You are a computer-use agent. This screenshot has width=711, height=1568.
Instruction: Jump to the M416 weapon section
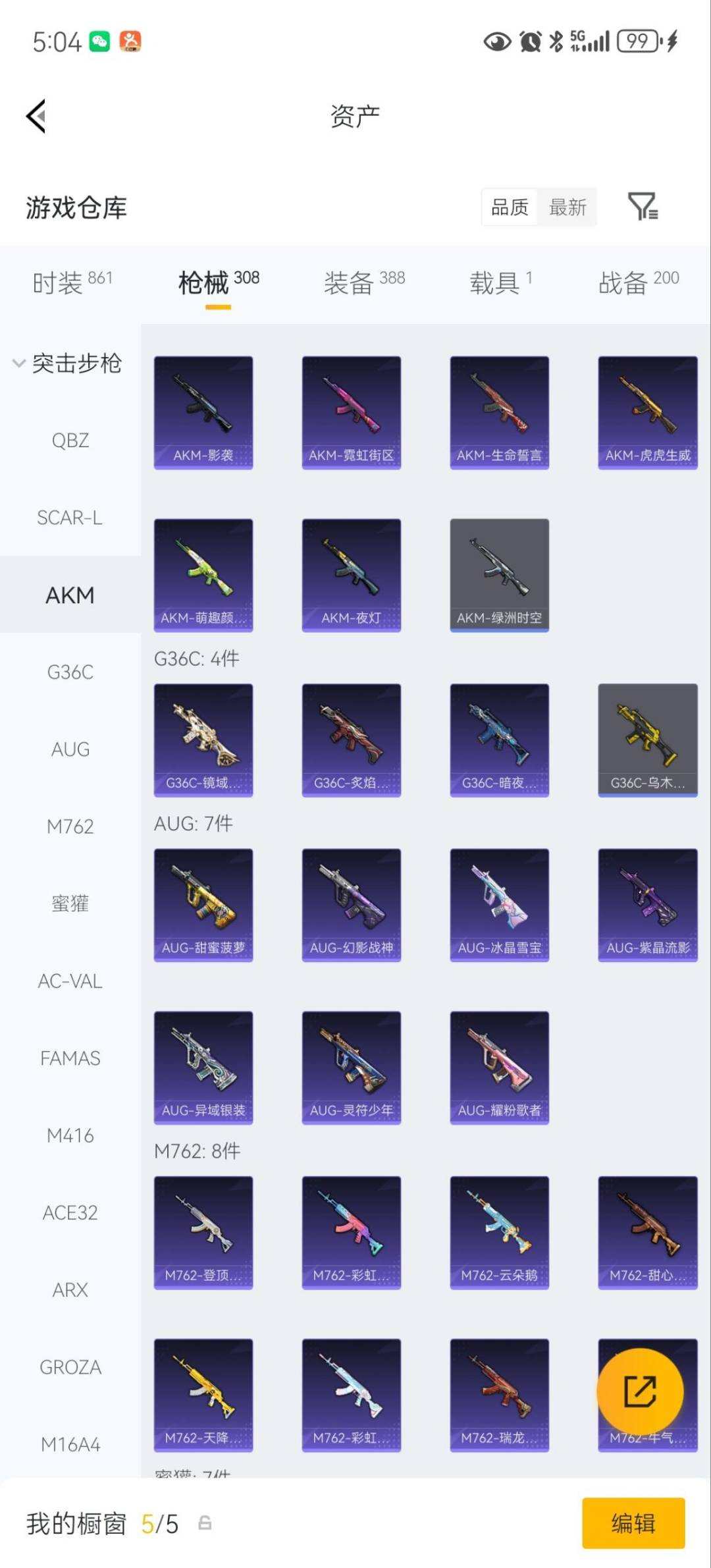pyautogui.click(x=70, y=1135)
